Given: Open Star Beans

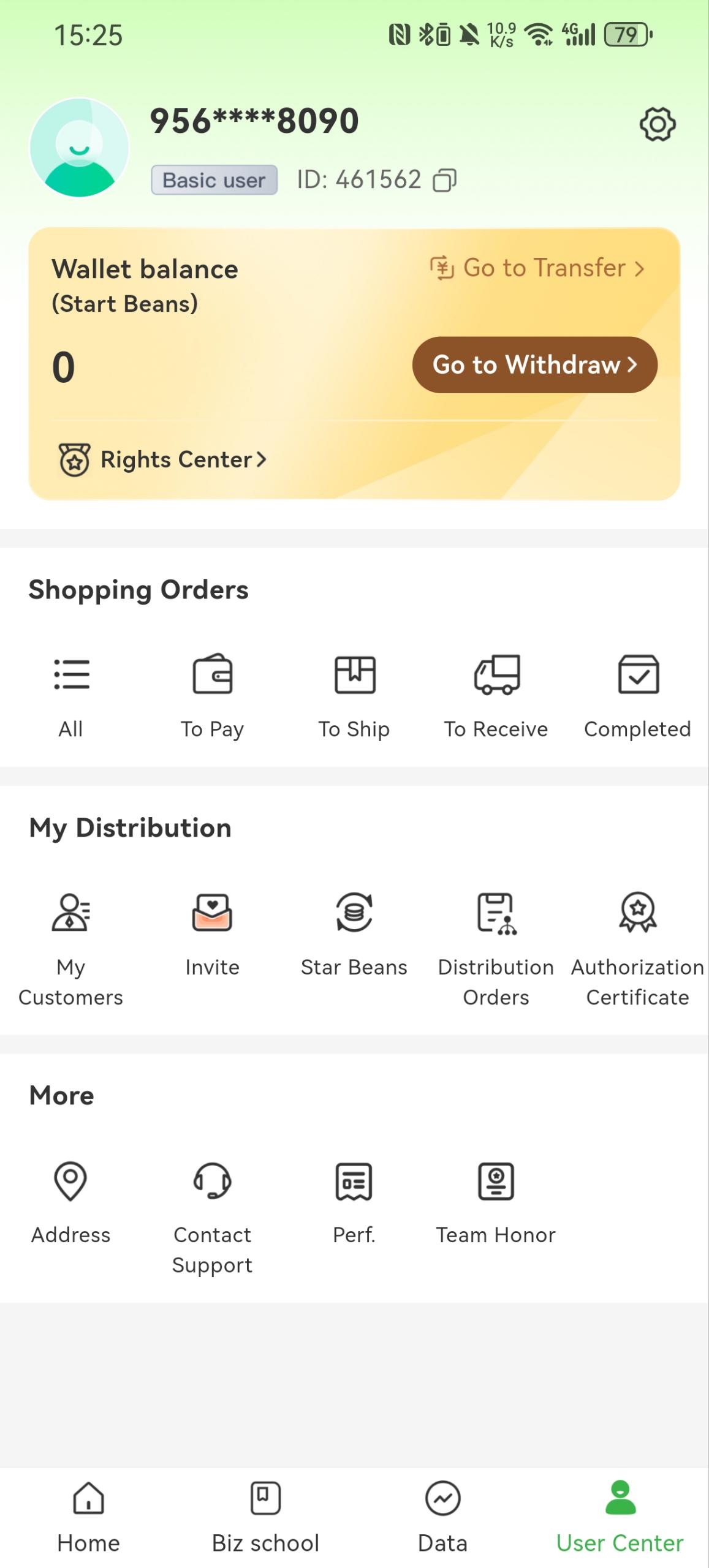Looking at the screenshot, I should tap(354, 934).
